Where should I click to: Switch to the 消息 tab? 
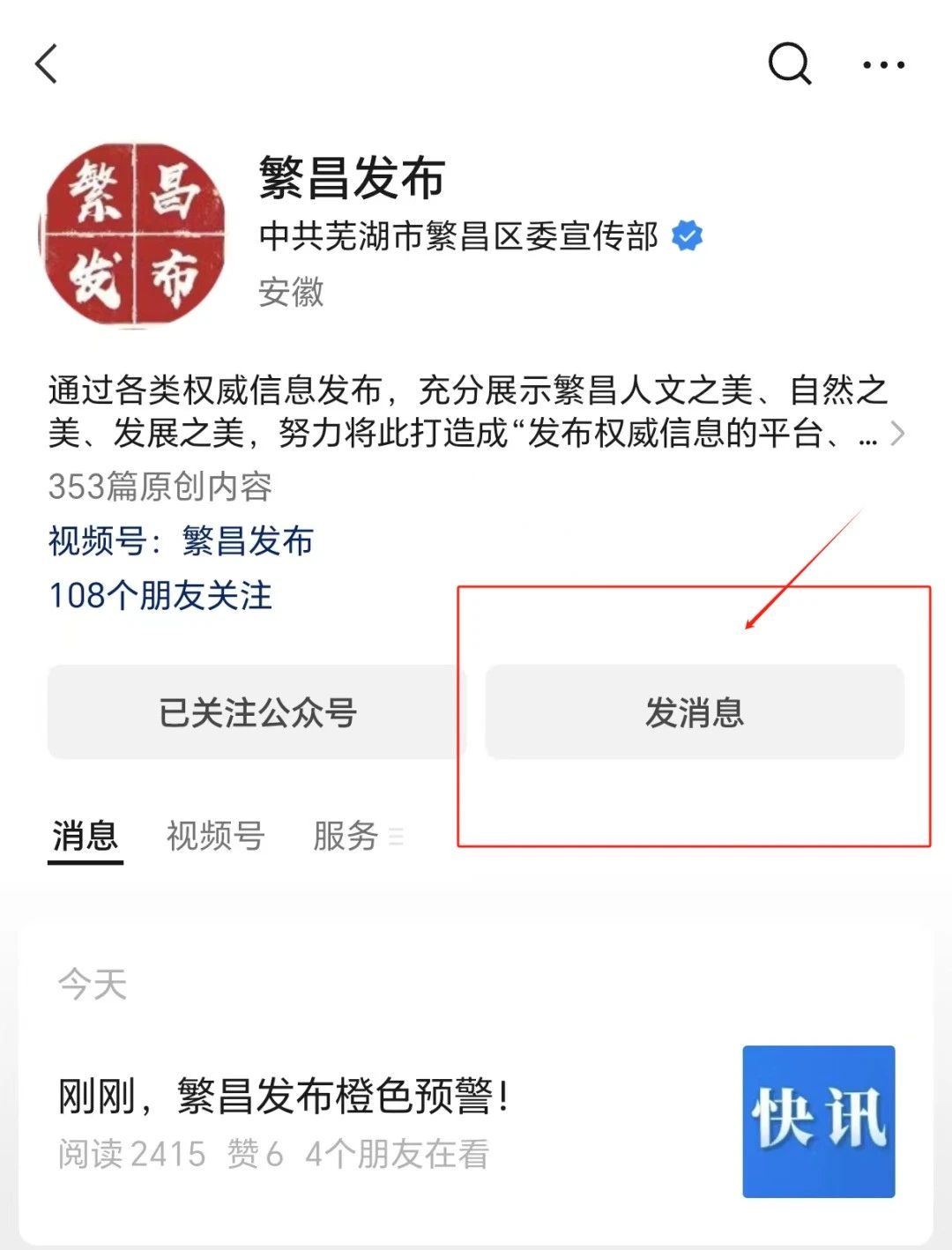coord(85,836)
